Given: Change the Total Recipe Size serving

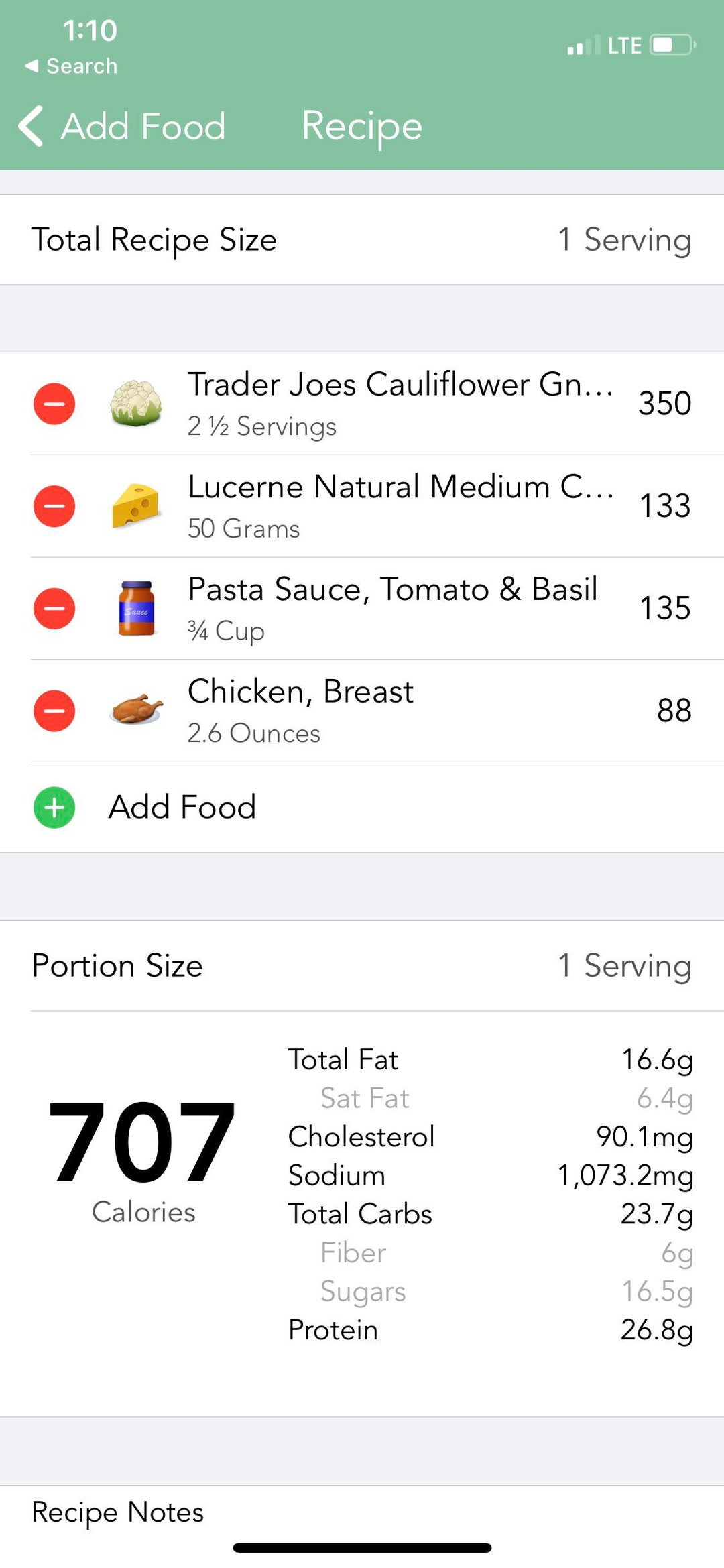Looking at the screenshot, I should pyautogui.click(x=362, y=240).
